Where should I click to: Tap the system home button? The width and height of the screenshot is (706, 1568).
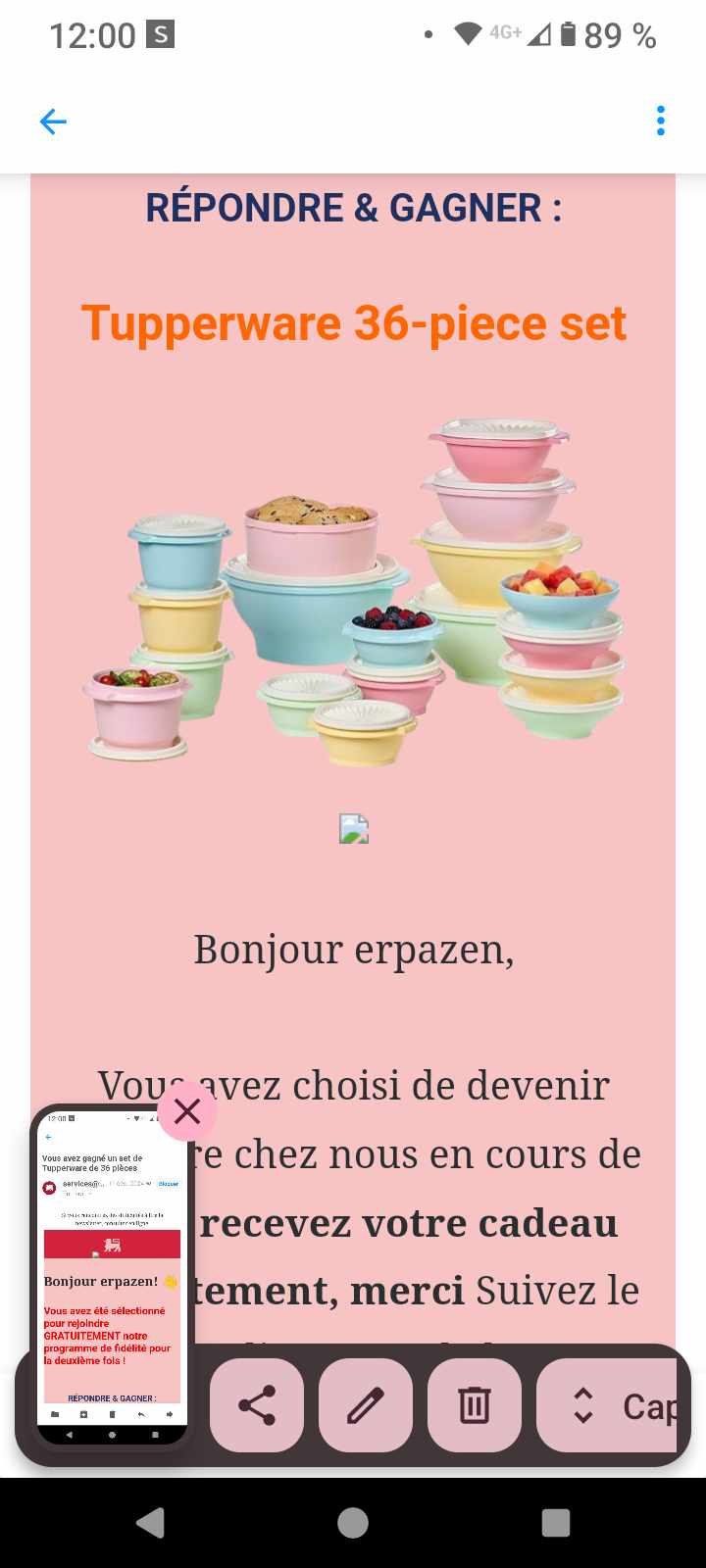[353, 1523]
